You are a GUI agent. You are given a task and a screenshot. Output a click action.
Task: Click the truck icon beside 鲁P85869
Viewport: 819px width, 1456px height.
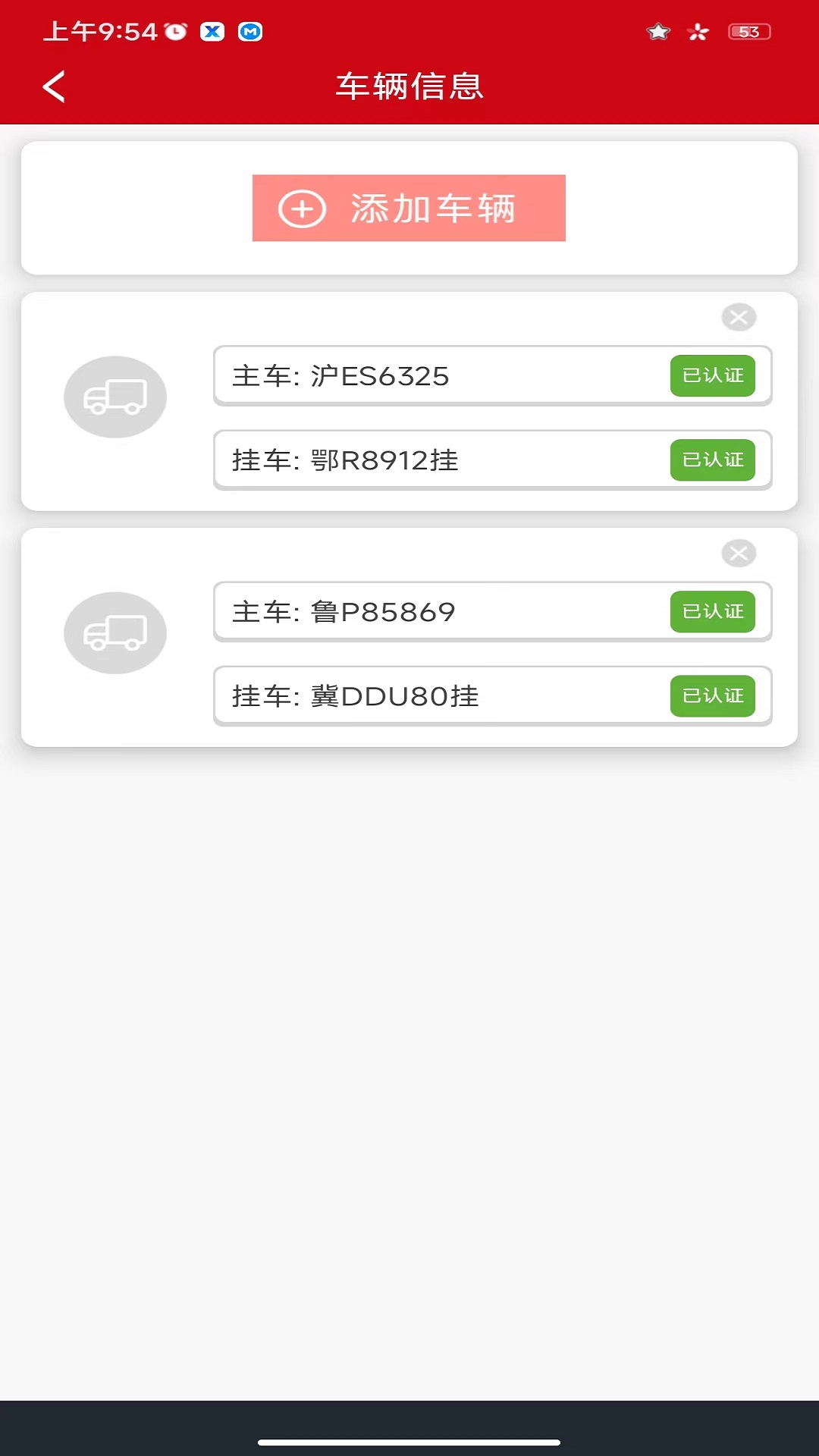click(115, 632)
